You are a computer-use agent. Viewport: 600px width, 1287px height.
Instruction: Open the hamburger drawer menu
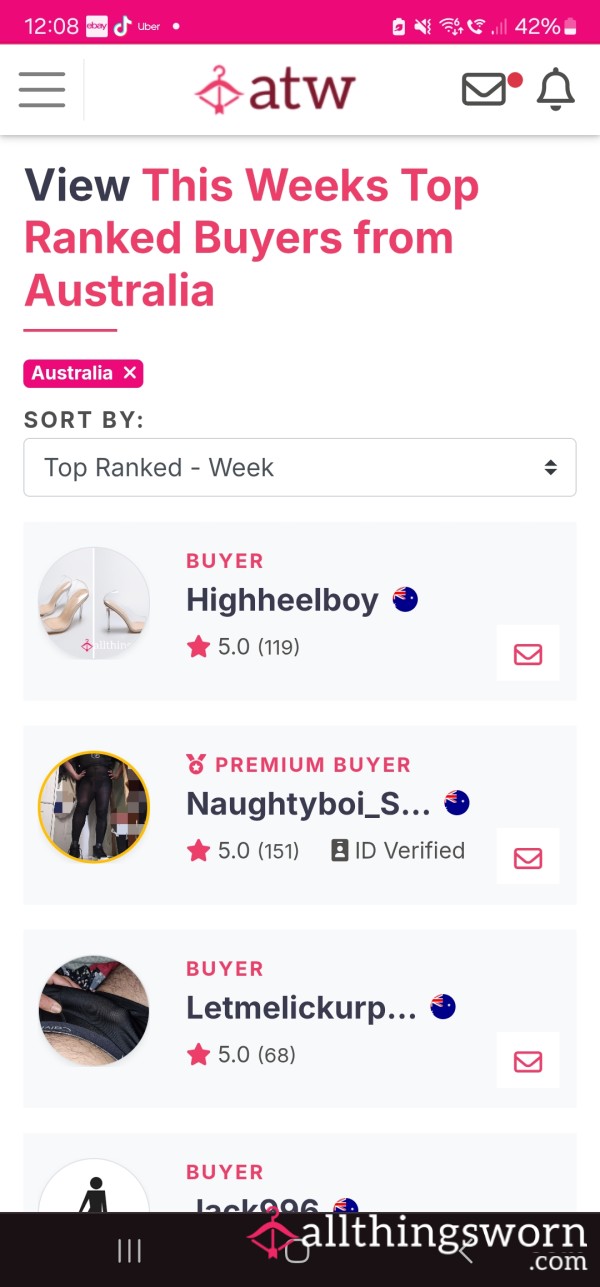tap(42, 90)
